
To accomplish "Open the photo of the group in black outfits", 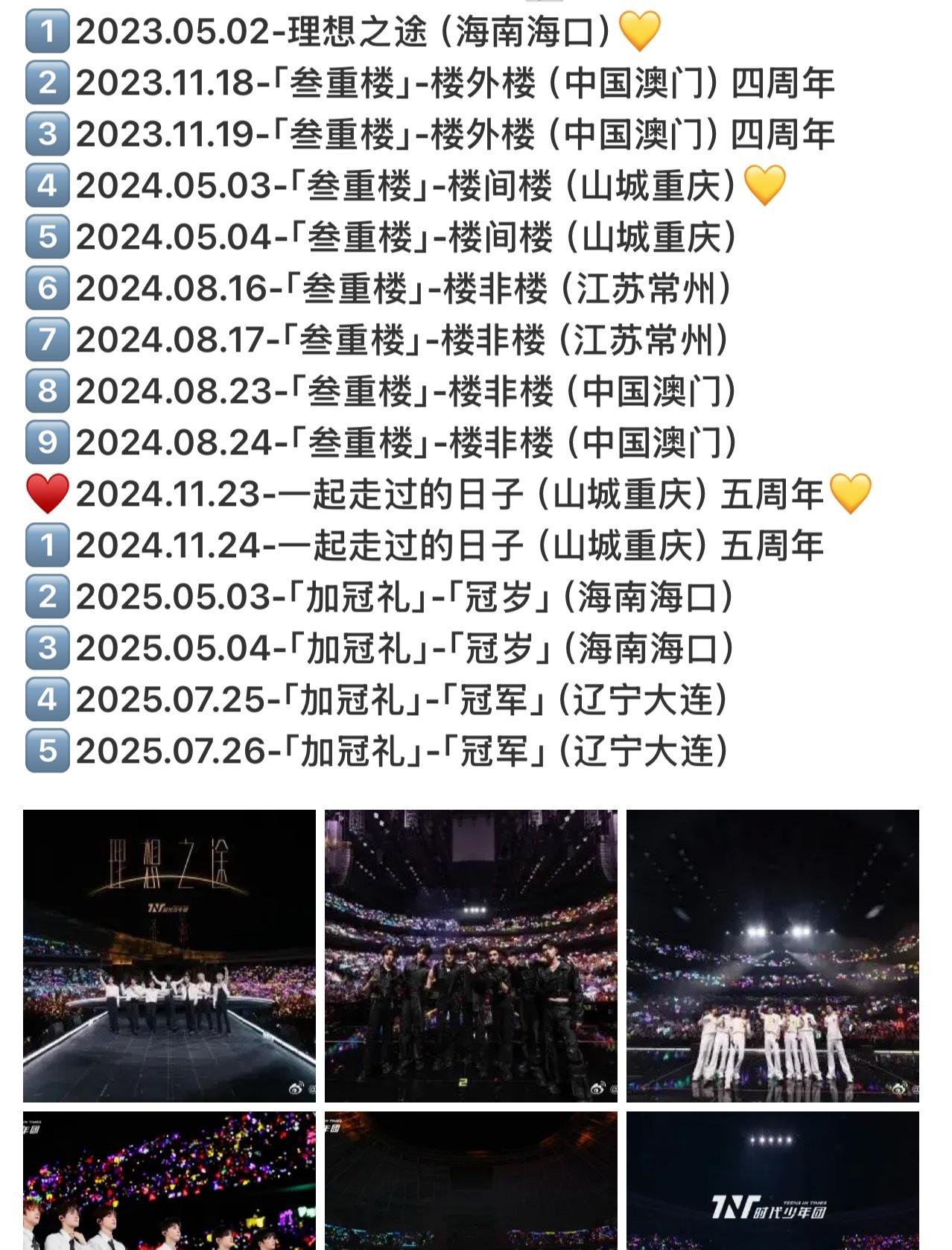I will (x=471, y=955).
